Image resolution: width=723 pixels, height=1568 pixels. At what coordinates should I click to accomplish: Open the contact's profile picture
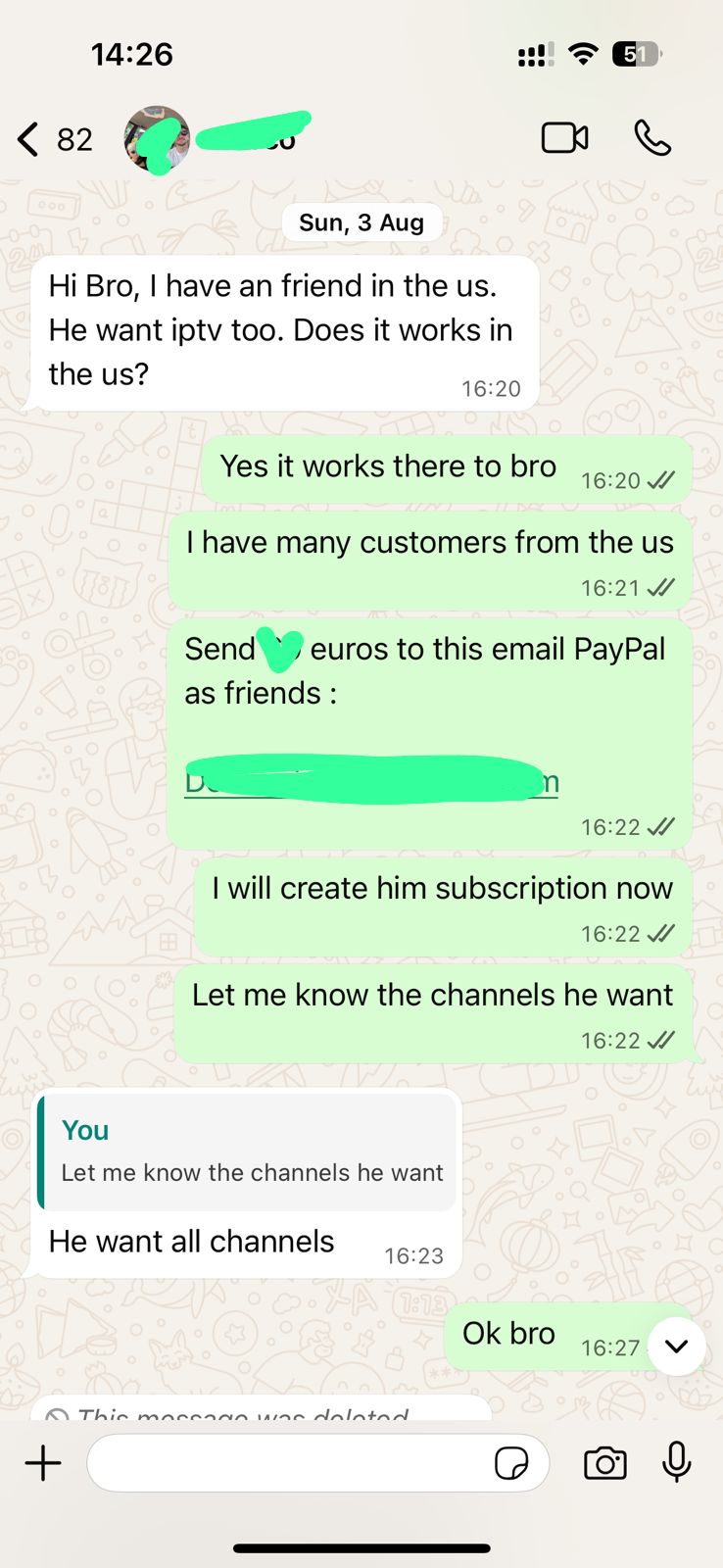[157, 139]
